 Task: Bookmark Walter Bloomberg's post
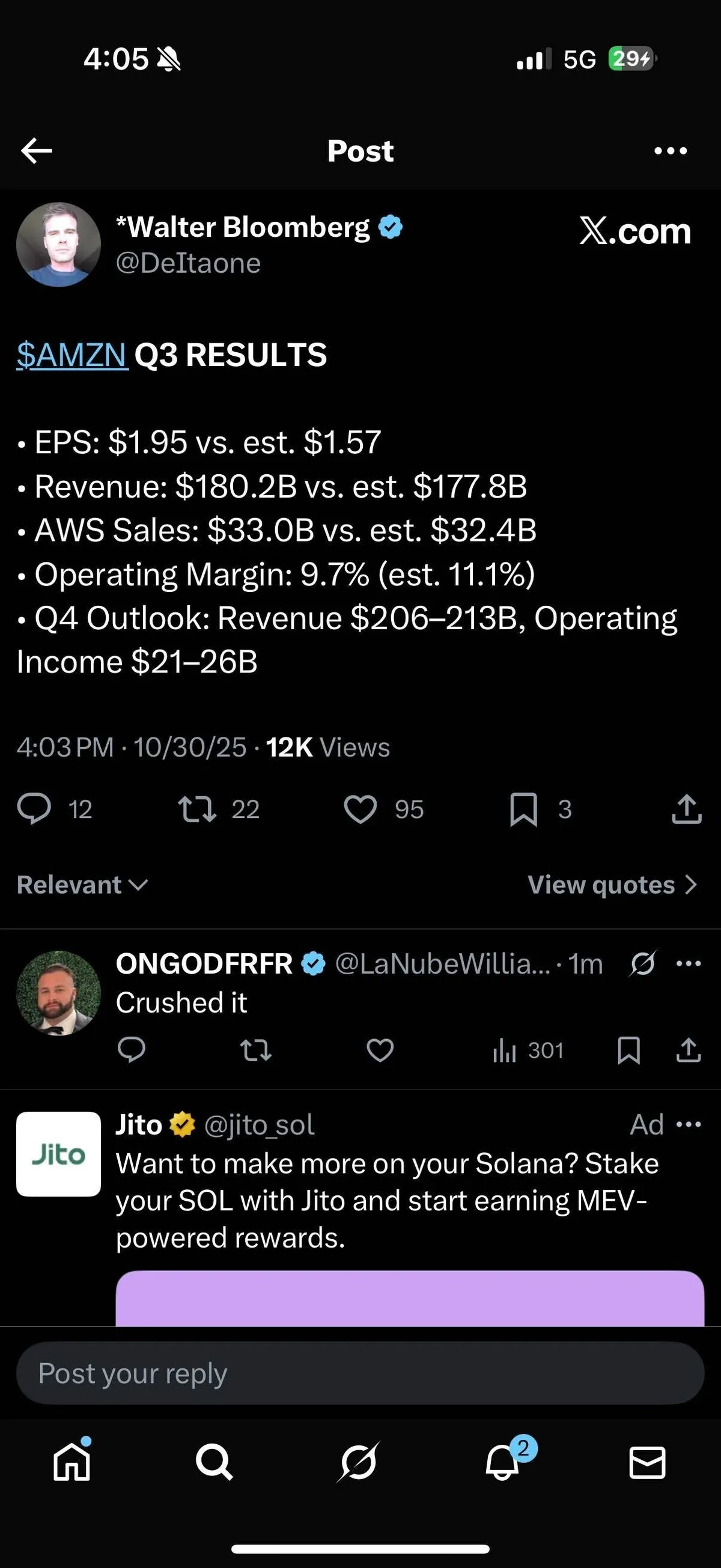[523, 809]
